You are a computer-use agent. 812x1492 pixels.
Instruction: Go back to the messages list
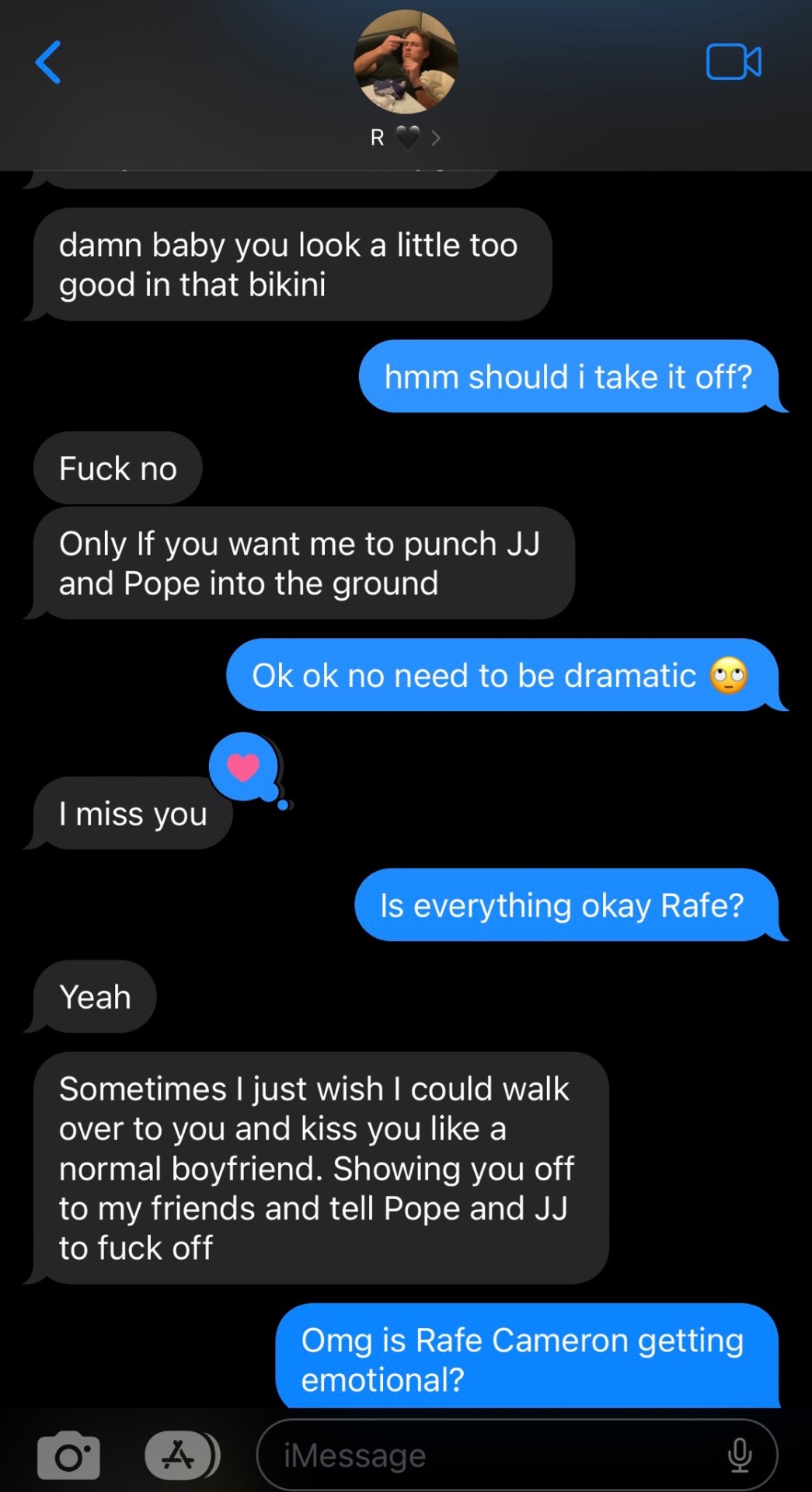48,62
